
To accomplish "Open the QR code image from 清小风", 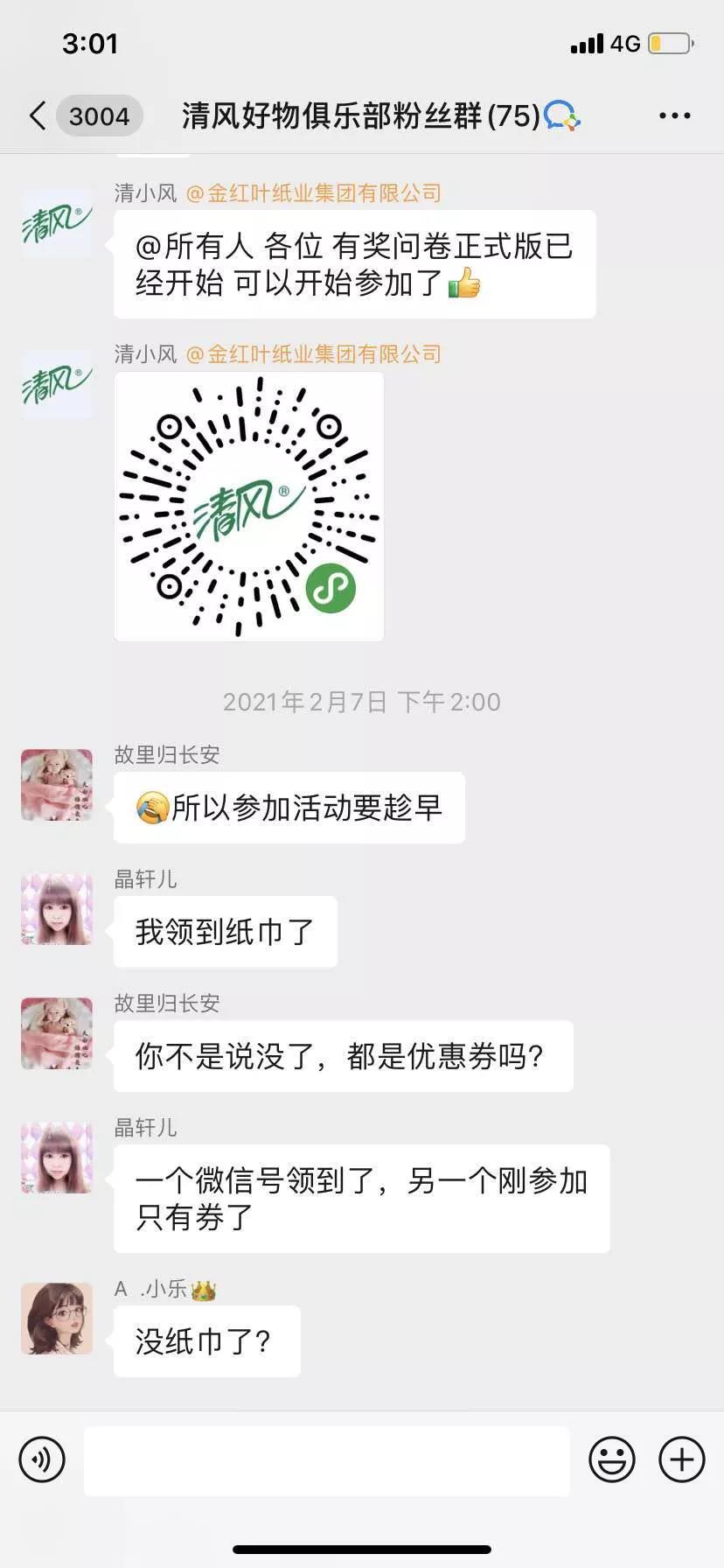I will pos(249,507).
